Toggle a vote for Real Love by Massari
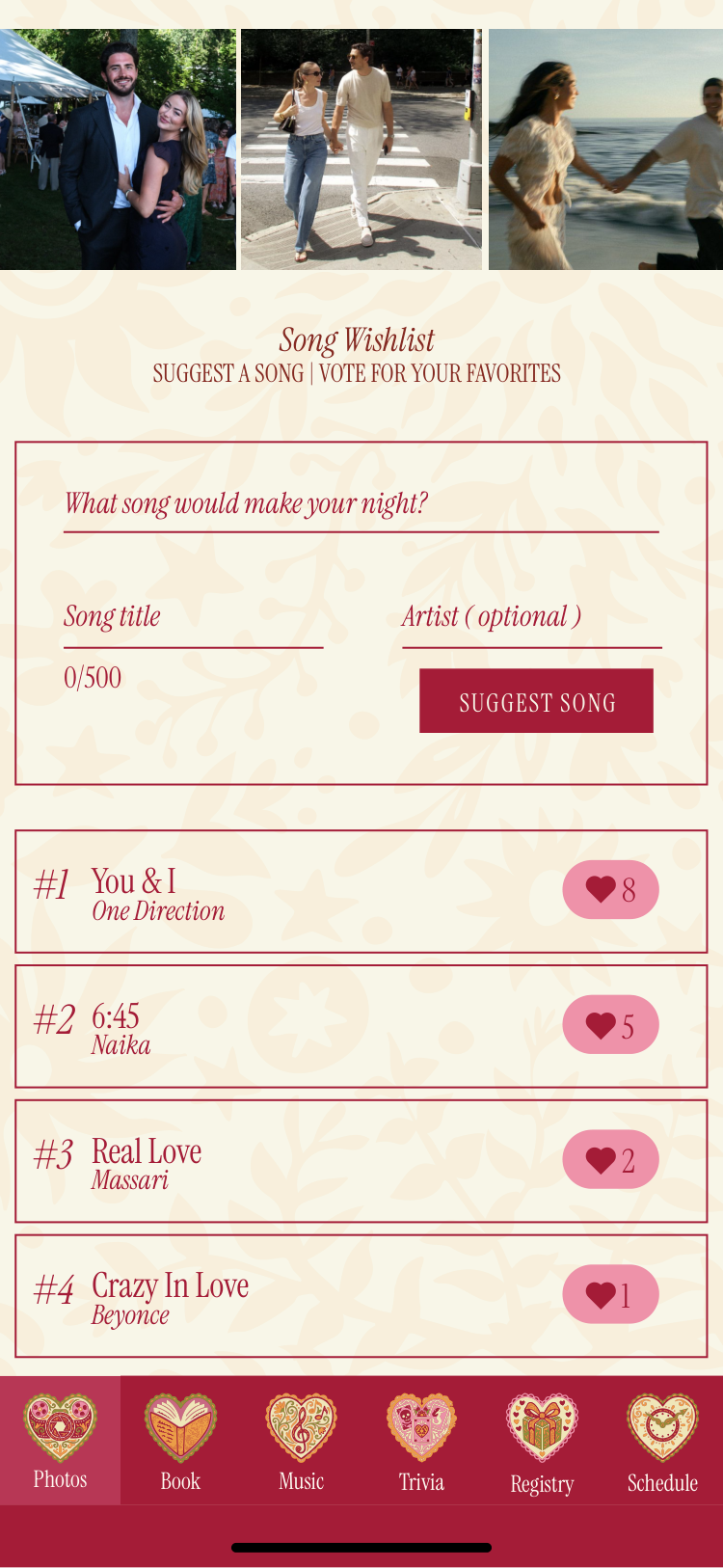The width and height of the screenshot is (723, 1568). tap(602, 1159)
